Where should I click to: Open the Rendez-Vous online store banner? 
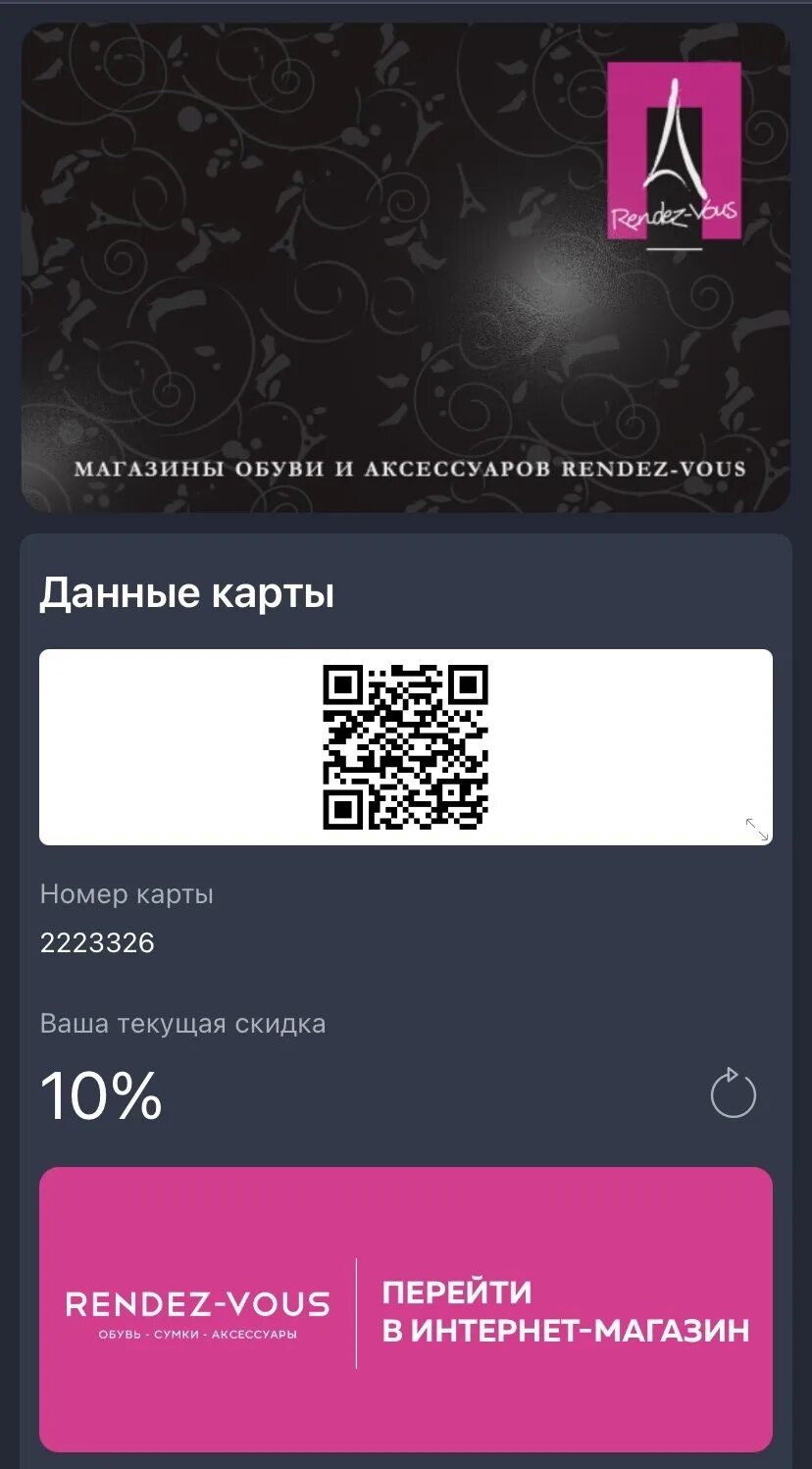[x=406, y=1309]
